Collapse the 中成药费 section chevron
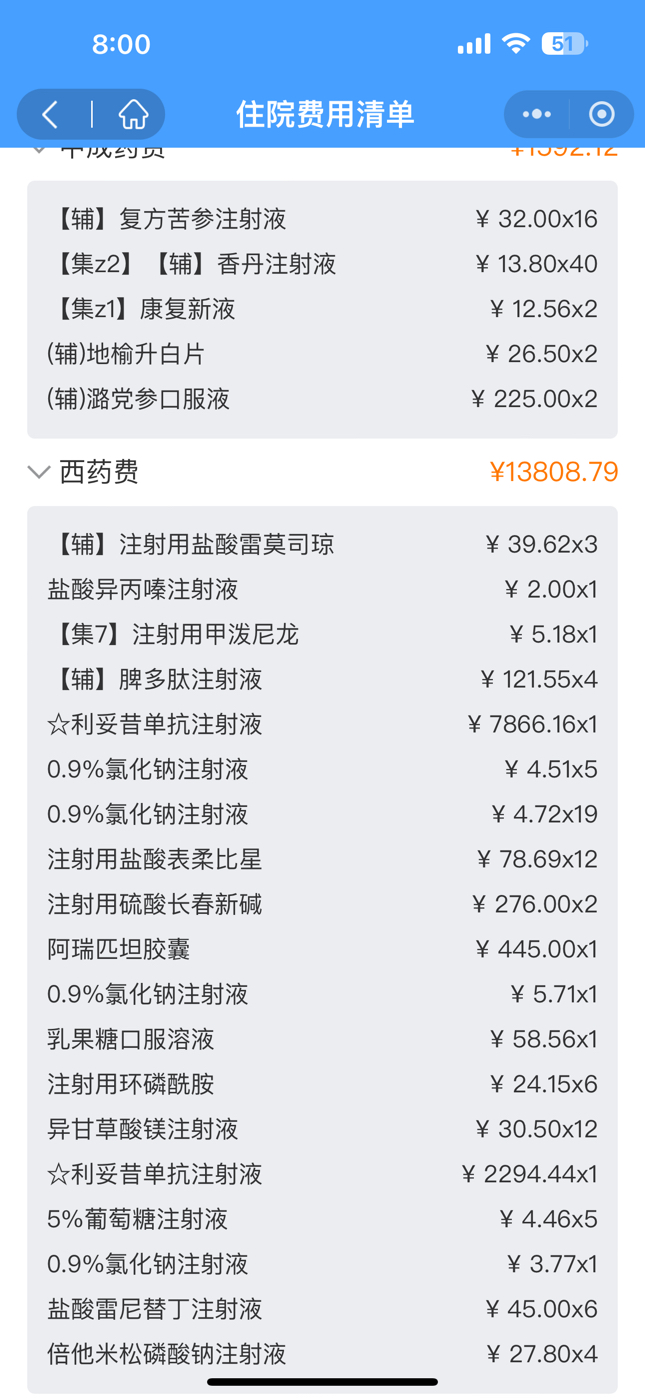The height and width of the screenshot is (1398, 645). coord(39,151)
